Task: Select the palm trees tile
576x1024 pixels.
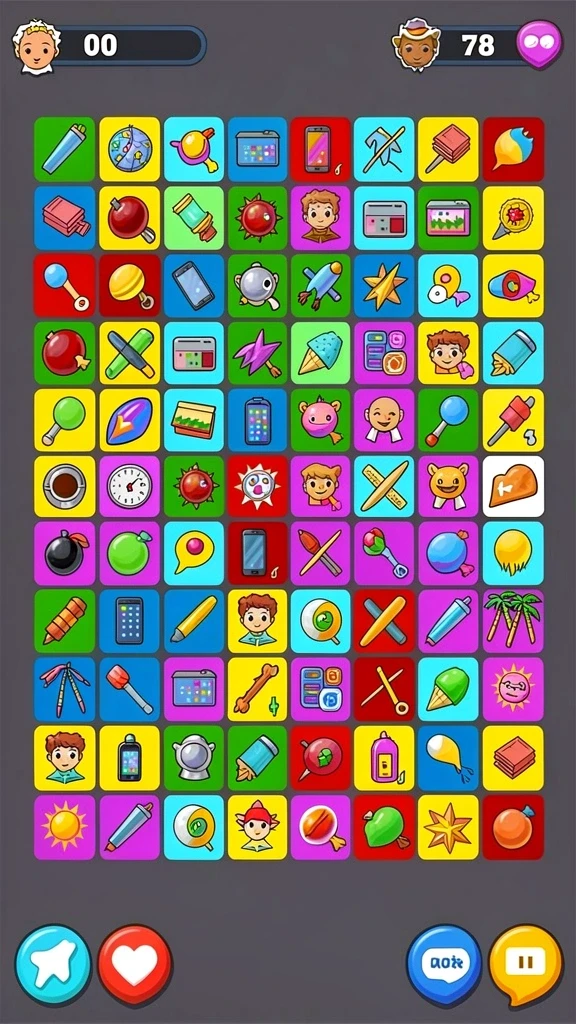Action: tap(513, 620)
